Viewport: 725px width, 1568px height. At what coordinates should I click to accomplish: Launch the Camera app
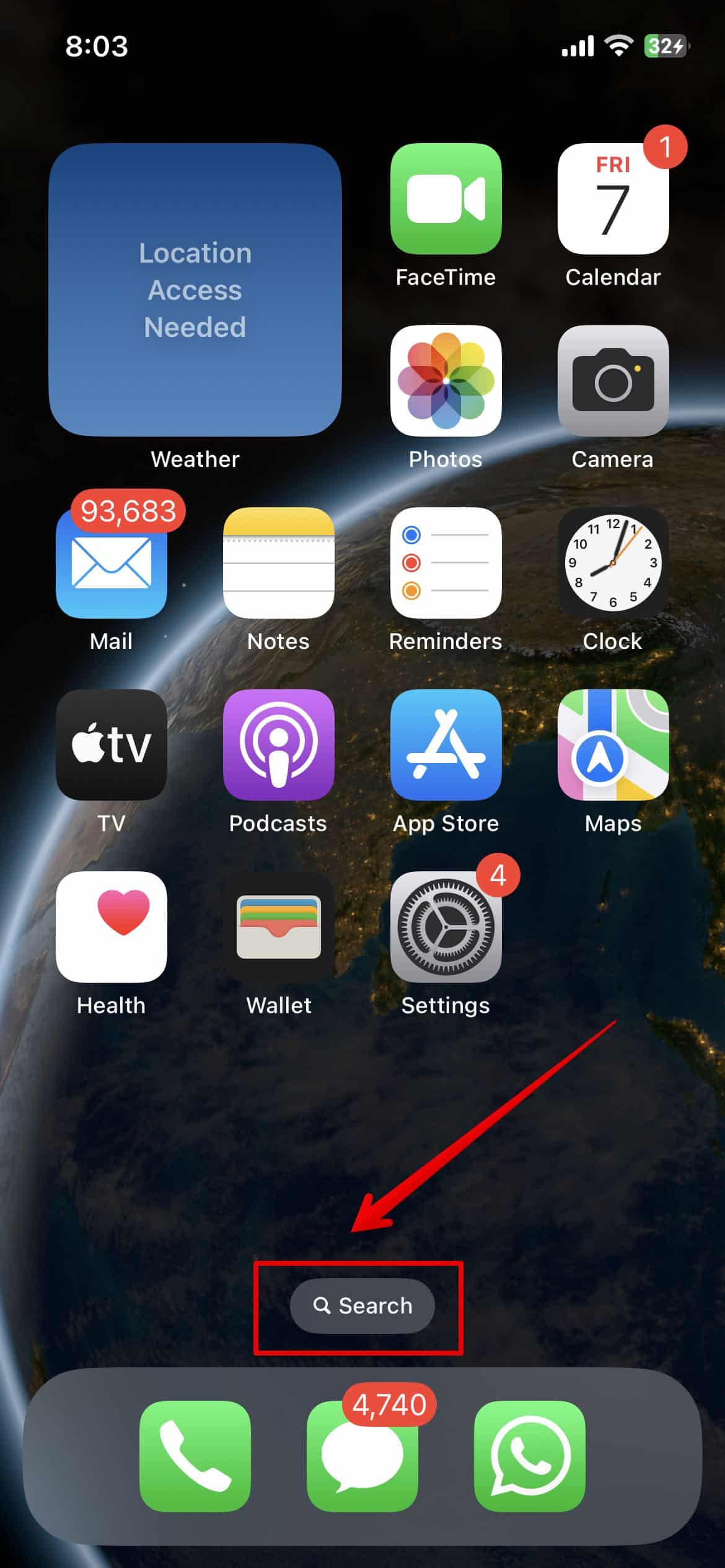[613, 380]
